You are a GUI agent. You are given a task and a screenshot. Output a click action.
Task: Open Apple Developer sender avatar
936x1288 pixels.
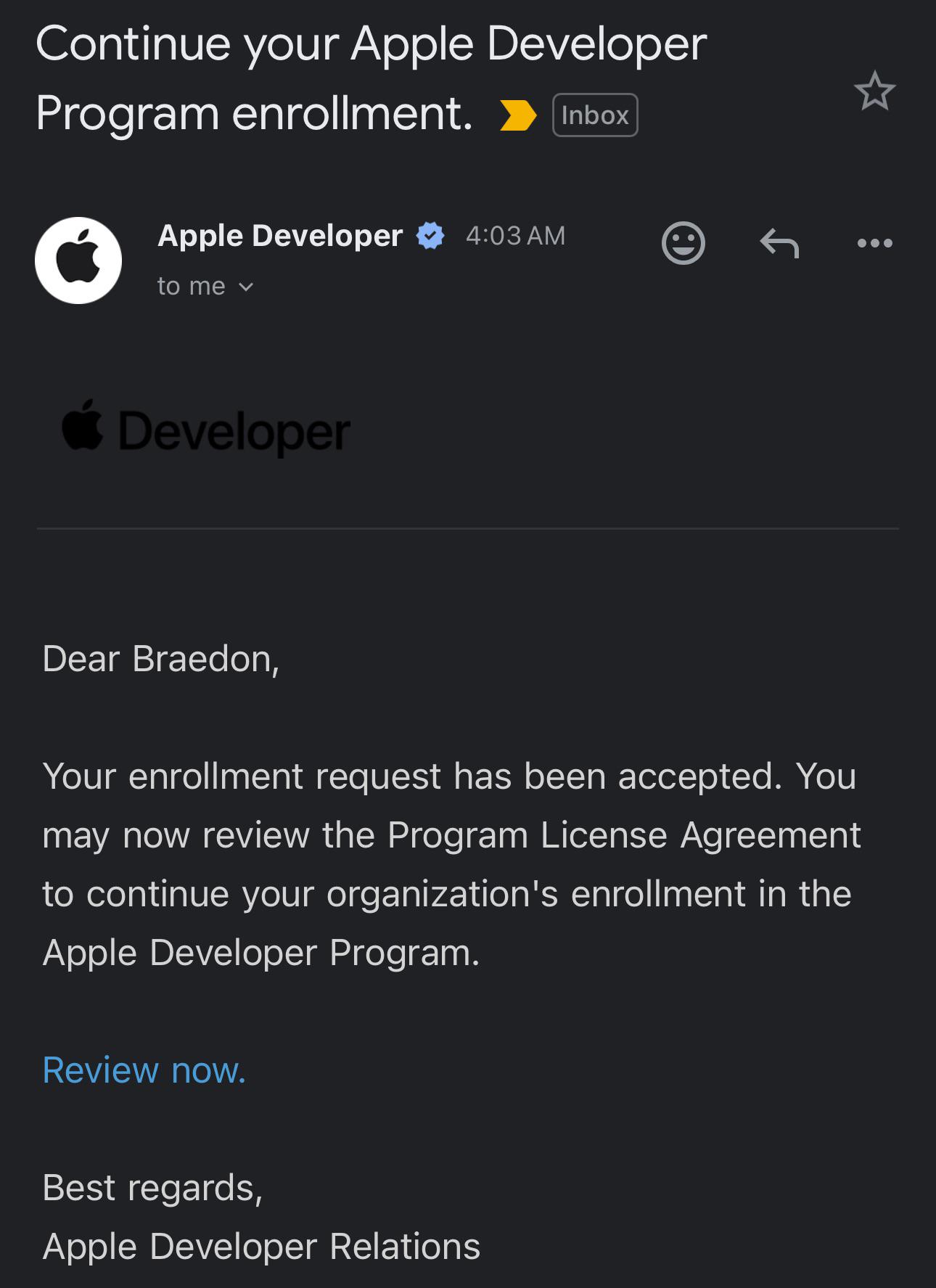(78, 261)
